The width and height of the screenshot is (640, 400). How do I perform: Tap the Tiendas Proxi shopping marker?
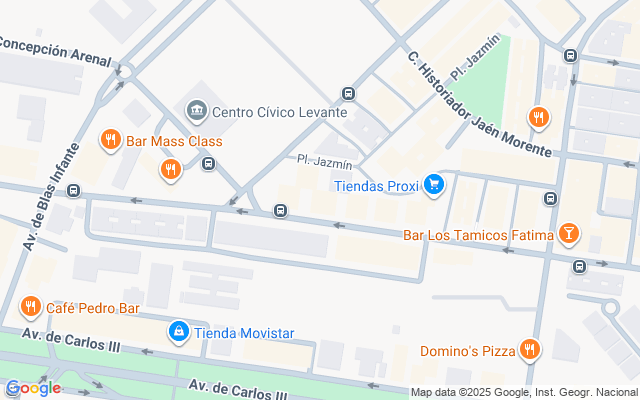(x=434, y=184)
